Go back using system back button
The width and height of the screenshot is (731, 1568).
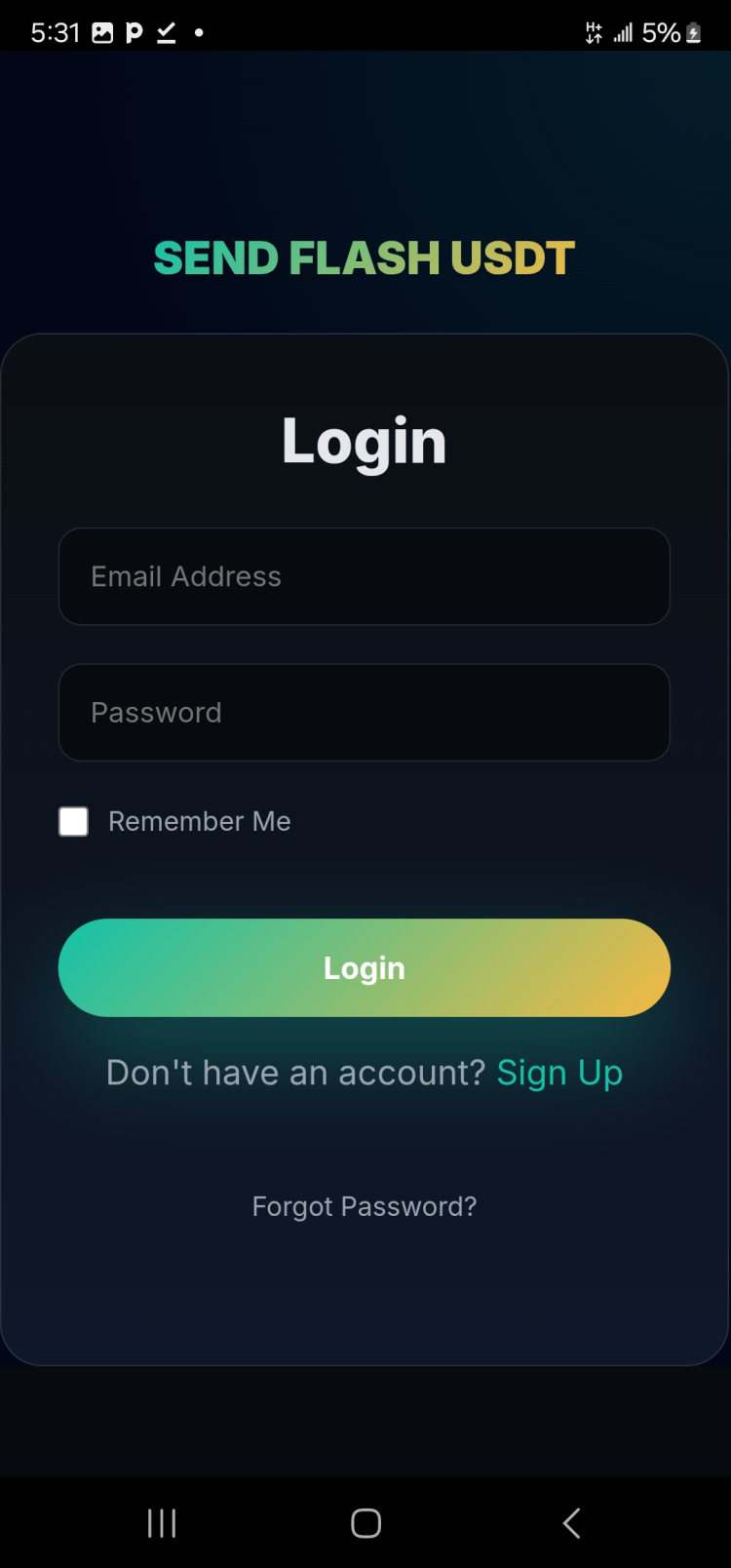click(571, 1523)
